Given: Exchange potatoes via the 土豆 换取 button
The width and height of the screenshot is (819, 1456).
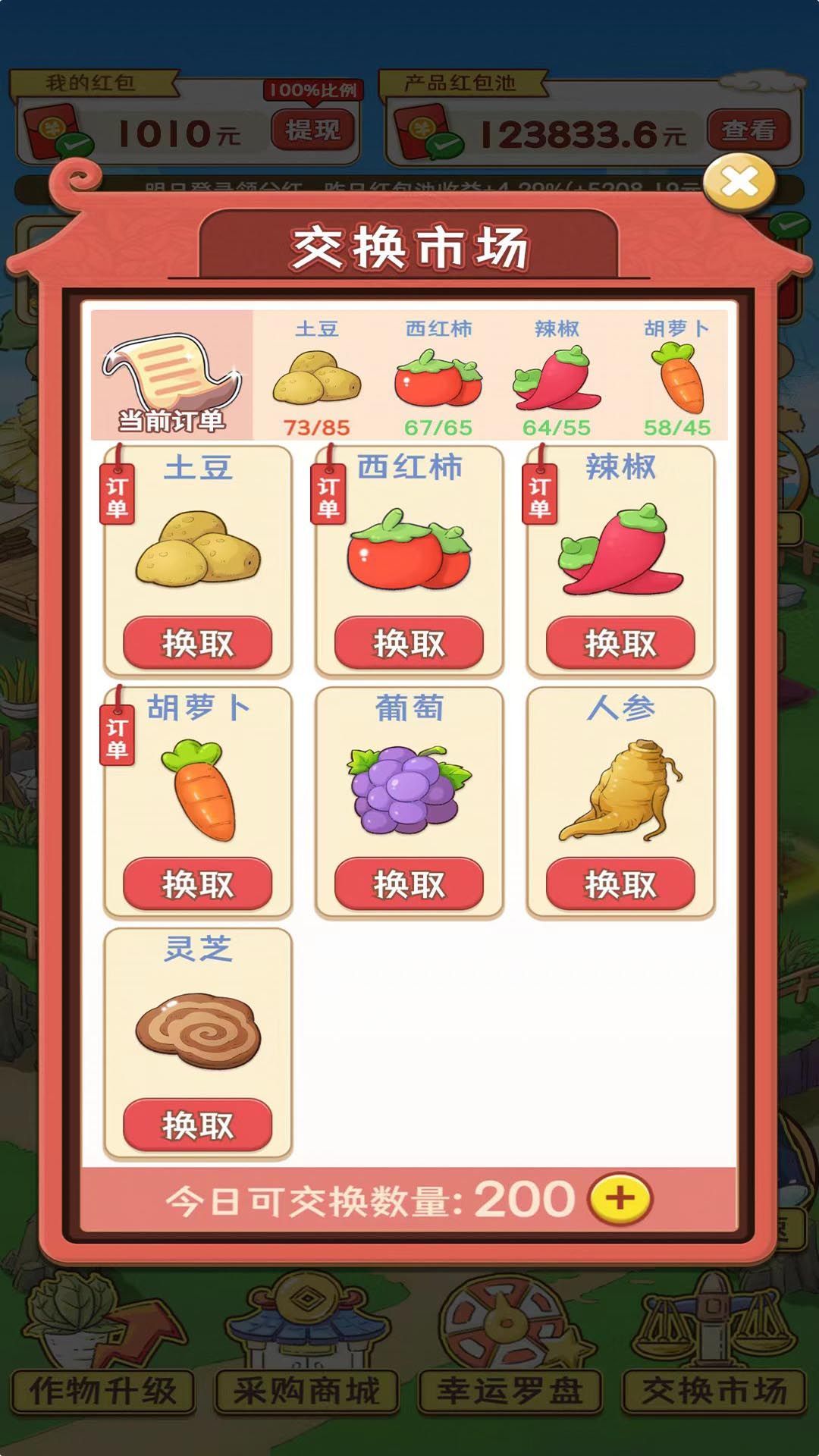Looking at the screenshot, I should pos(199,645).
